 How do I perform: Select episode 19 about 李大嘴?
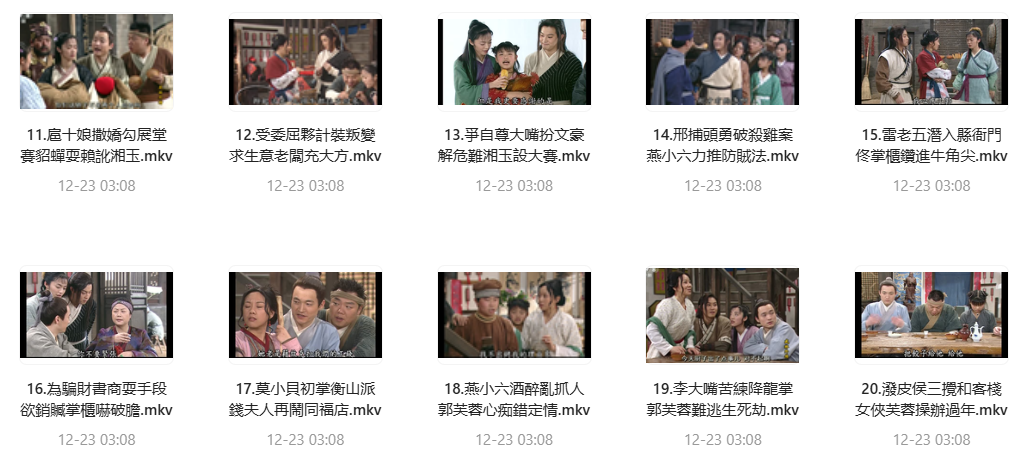pyautogui.click(x=722, y=315)
